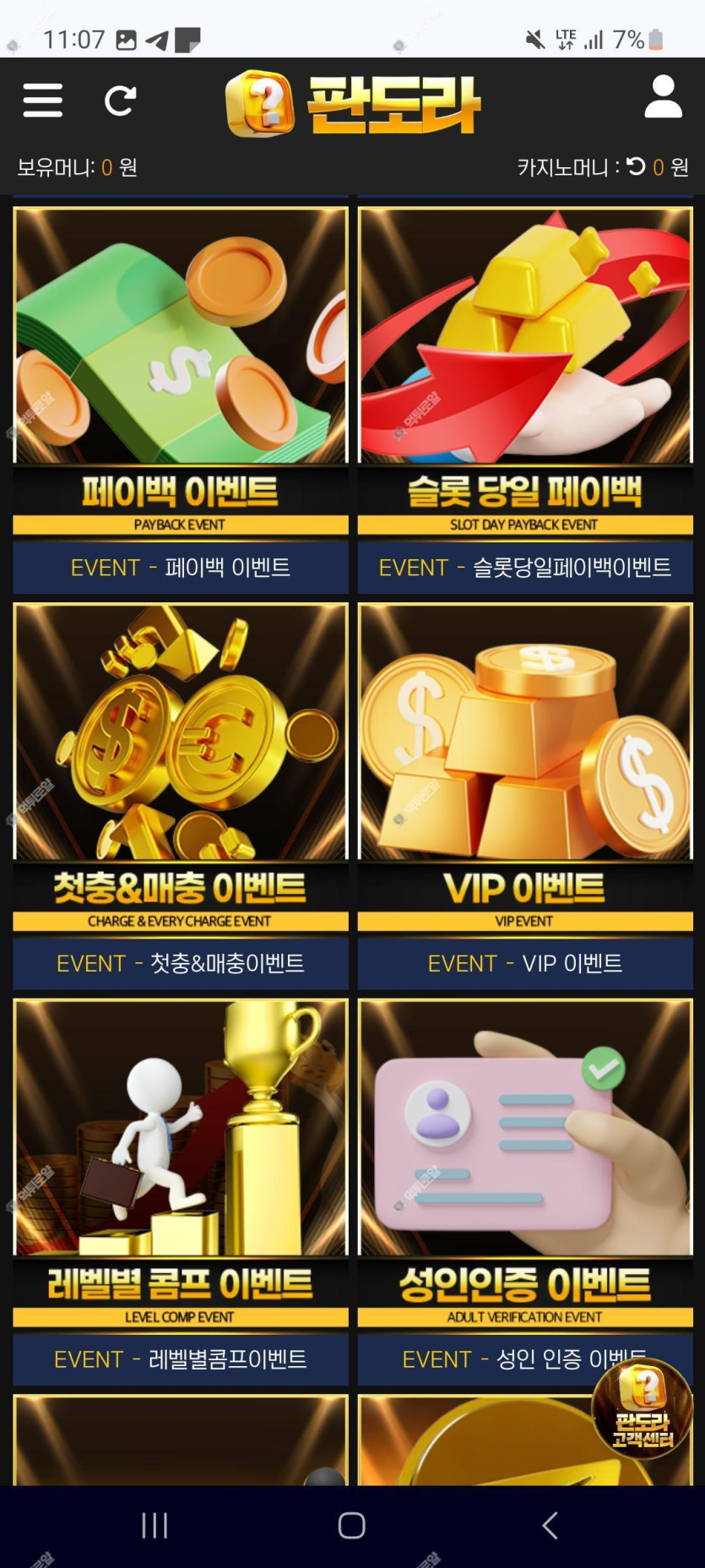705x1568 pixels.
Task: Open the hamburger menu
Action: click(x=42, y=101)
